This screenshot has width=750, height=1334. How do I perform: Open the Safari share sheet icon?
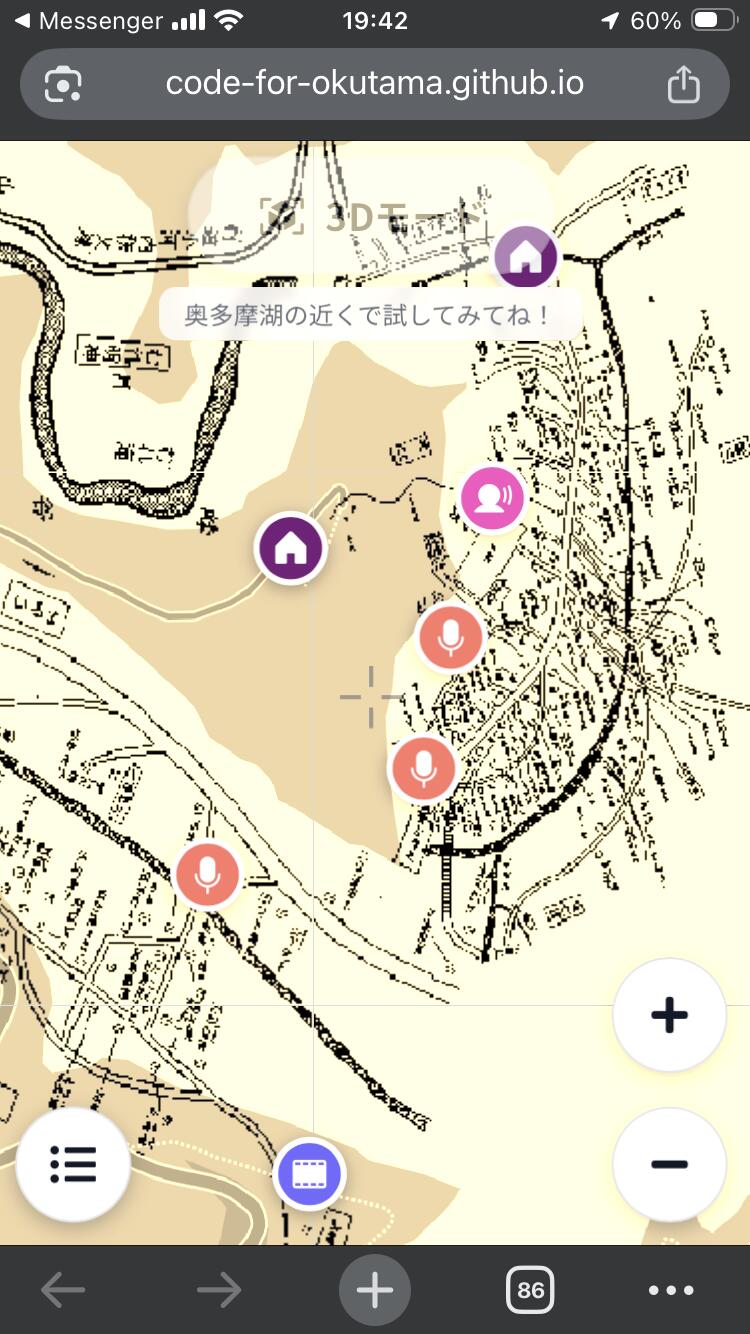(x=684, y=84)
